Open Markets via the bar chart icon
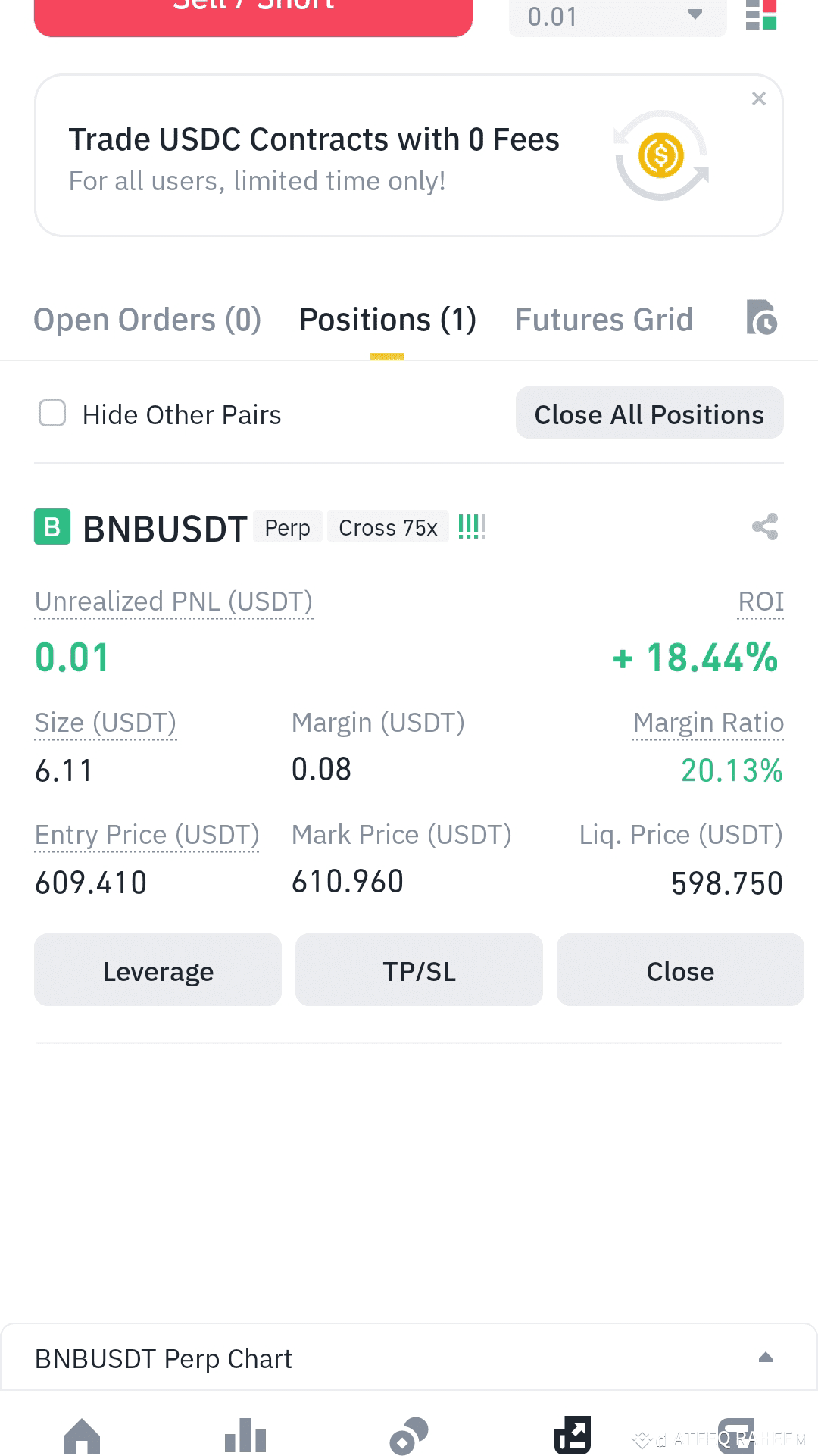 click(245, 1434)
